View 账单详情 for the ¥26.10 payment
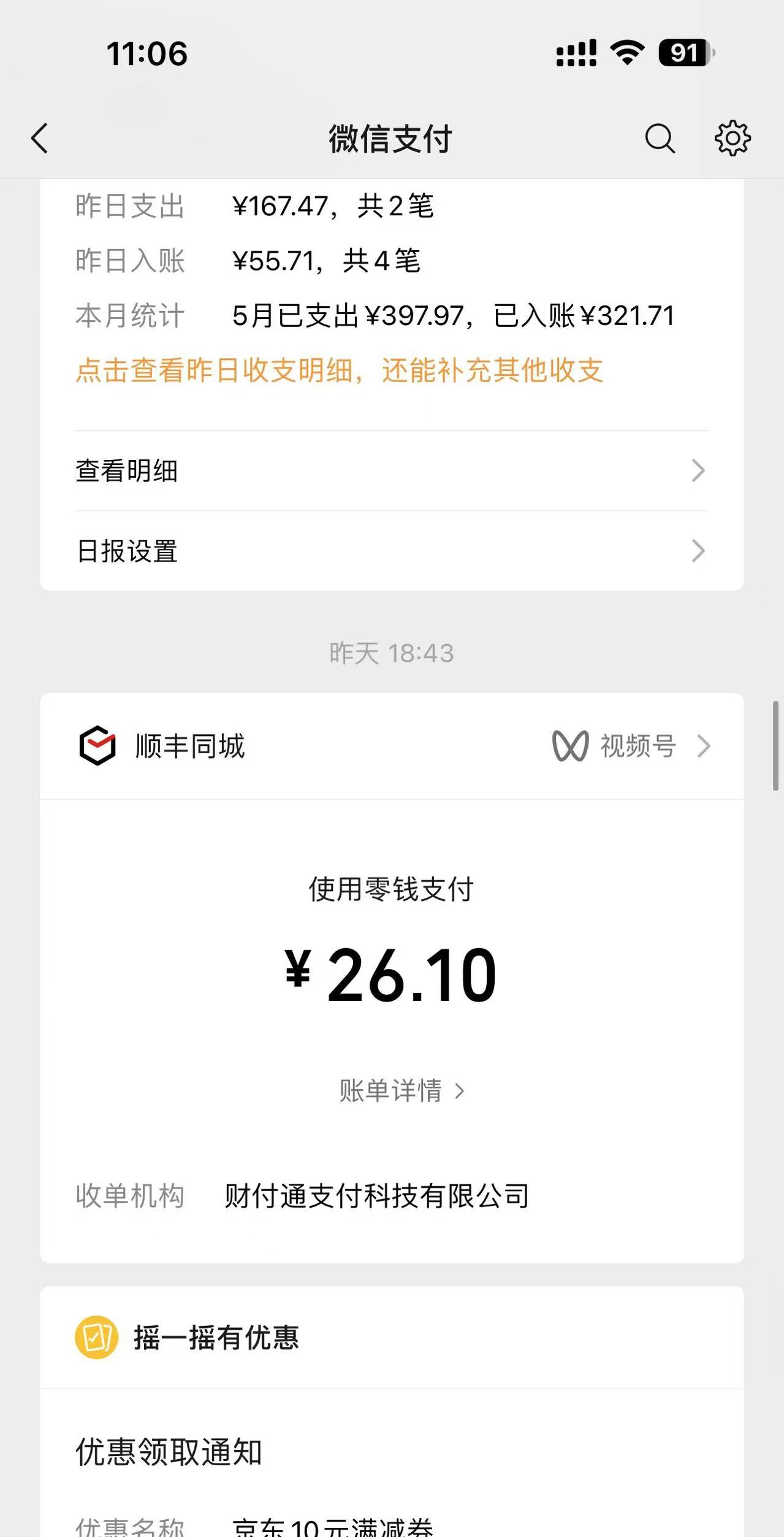Screen dimensions: 784x1537 click(402, 1090)
